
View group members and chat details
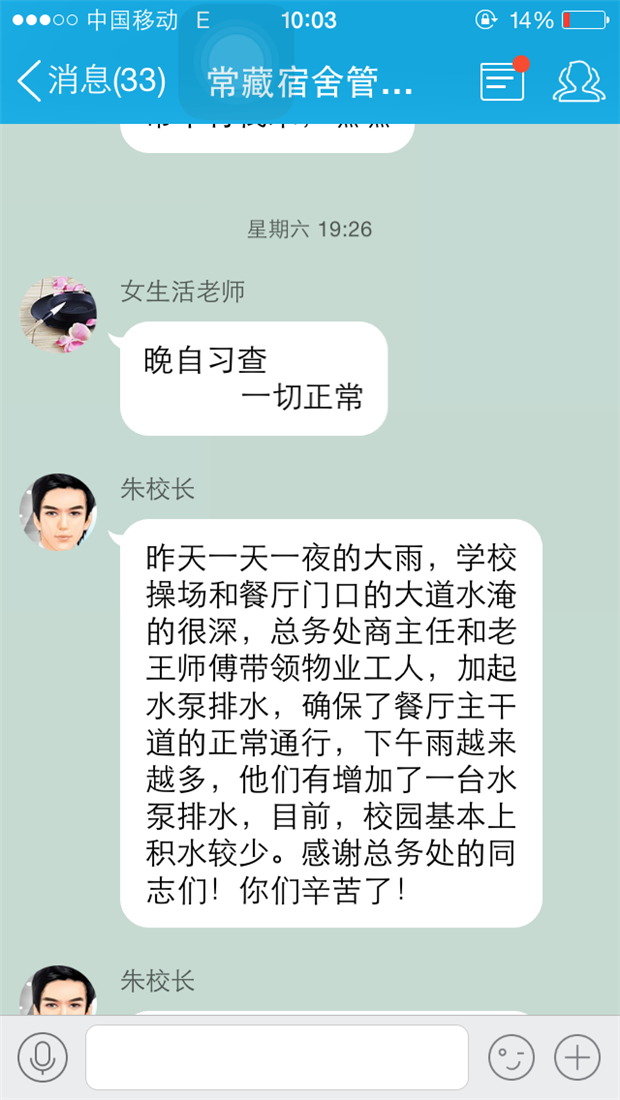pyautogui.click(x=579, y=80)
